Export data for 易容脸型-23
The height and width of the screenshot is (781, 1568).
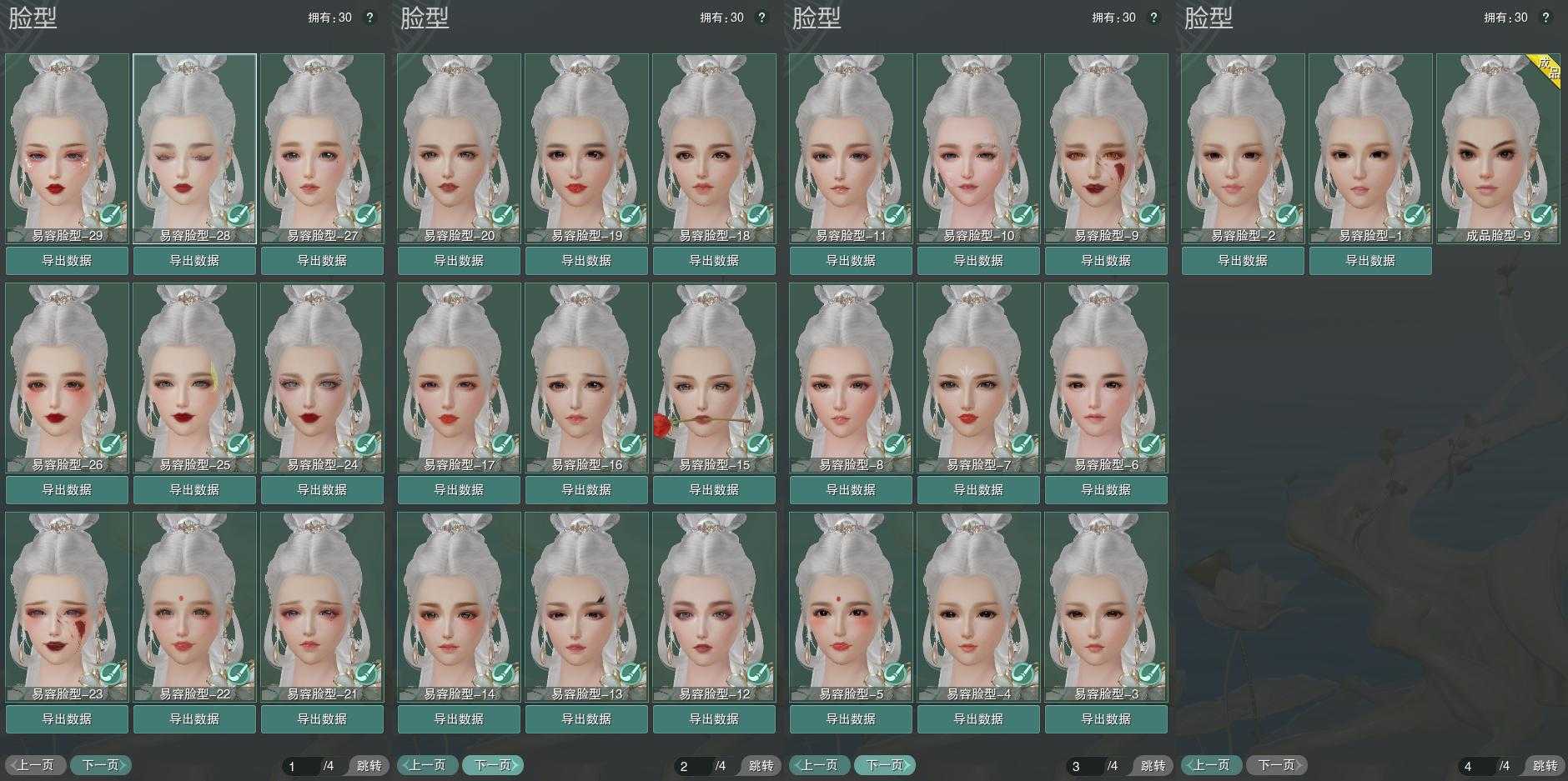point(67,719)
